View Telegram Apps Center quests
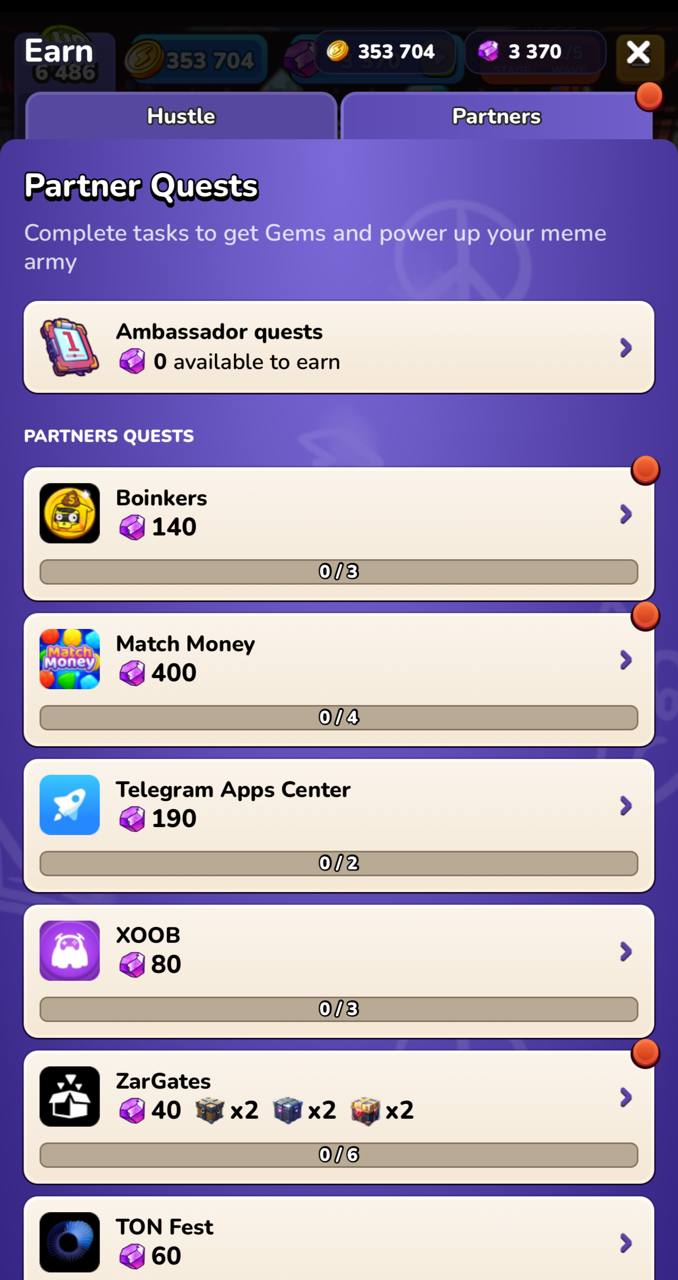The image size is (678, 1280). pyautogui.click(x=338, y=824)
